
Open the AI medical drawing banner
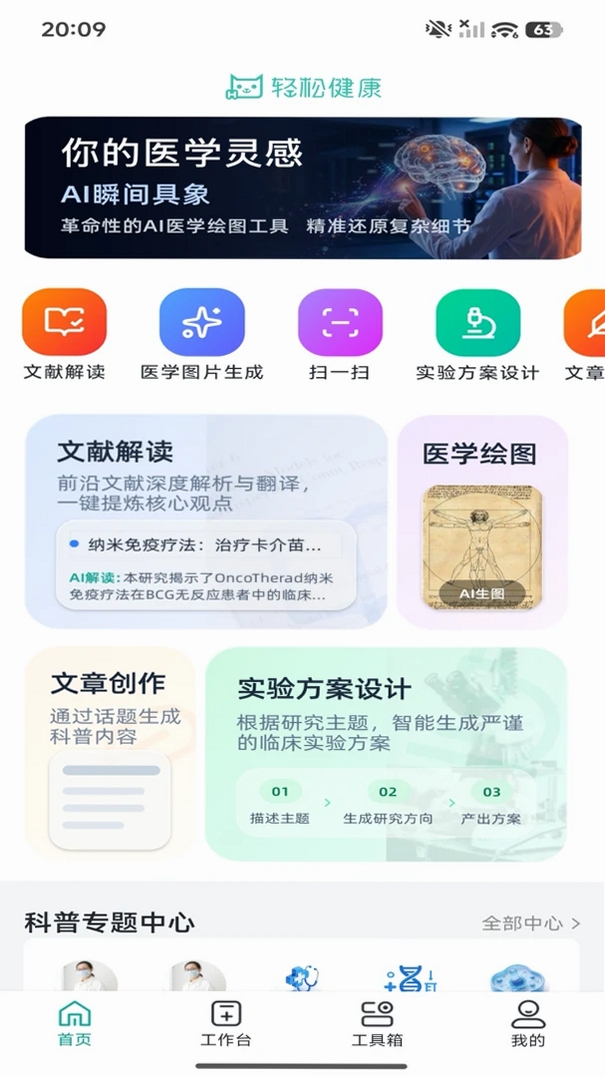pos(303,187)
